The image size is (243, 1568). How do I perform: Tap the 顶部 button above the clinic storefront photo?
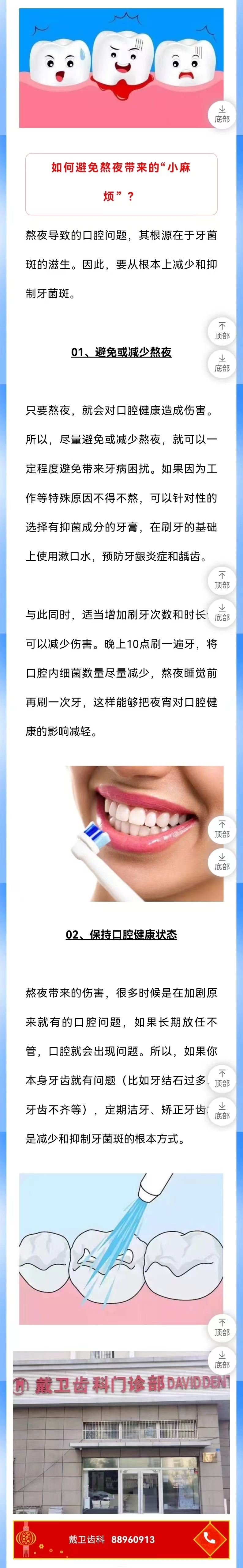pyautogui.click(x=222, y=1327)
